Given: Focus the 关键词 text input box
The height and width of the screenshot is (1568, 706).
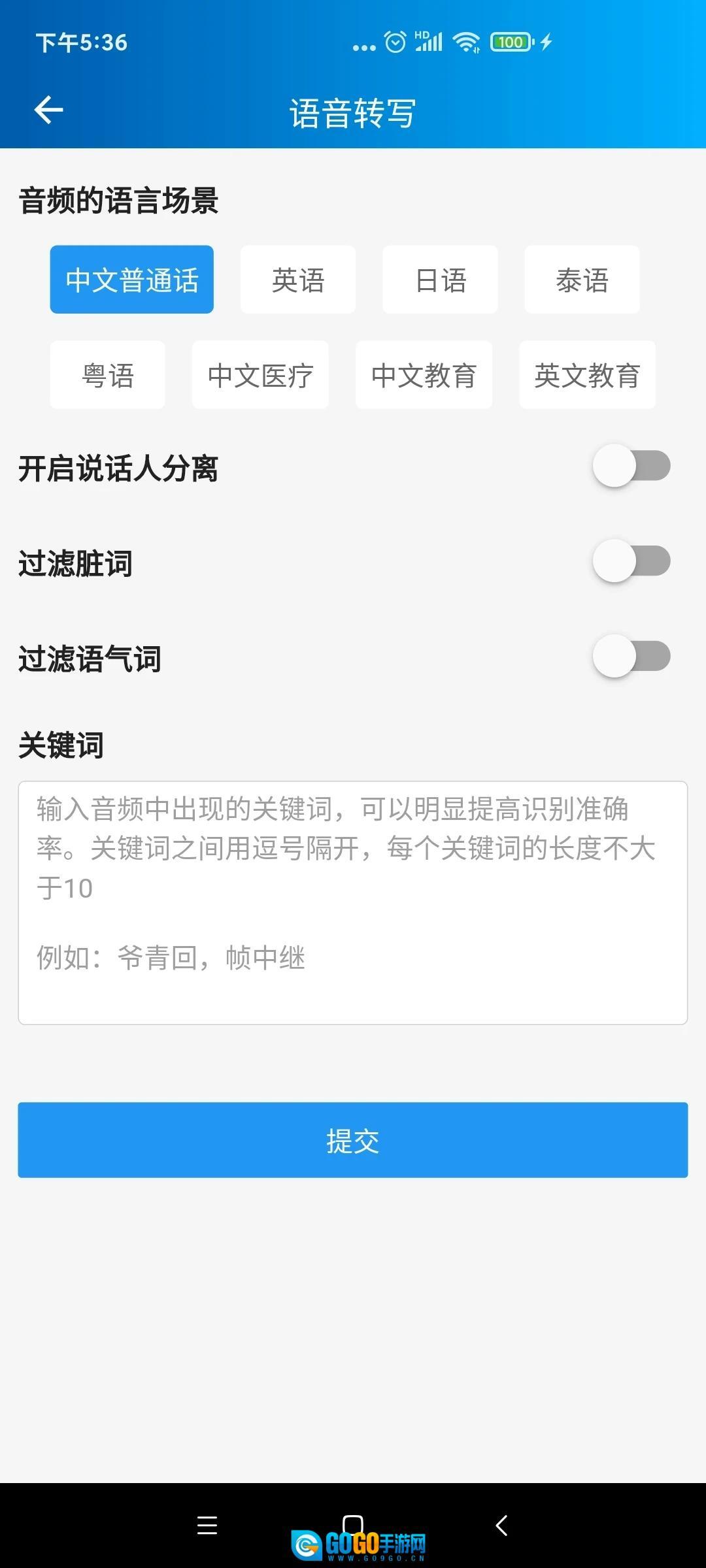Looking at the screenshot, I should point(353,902).
